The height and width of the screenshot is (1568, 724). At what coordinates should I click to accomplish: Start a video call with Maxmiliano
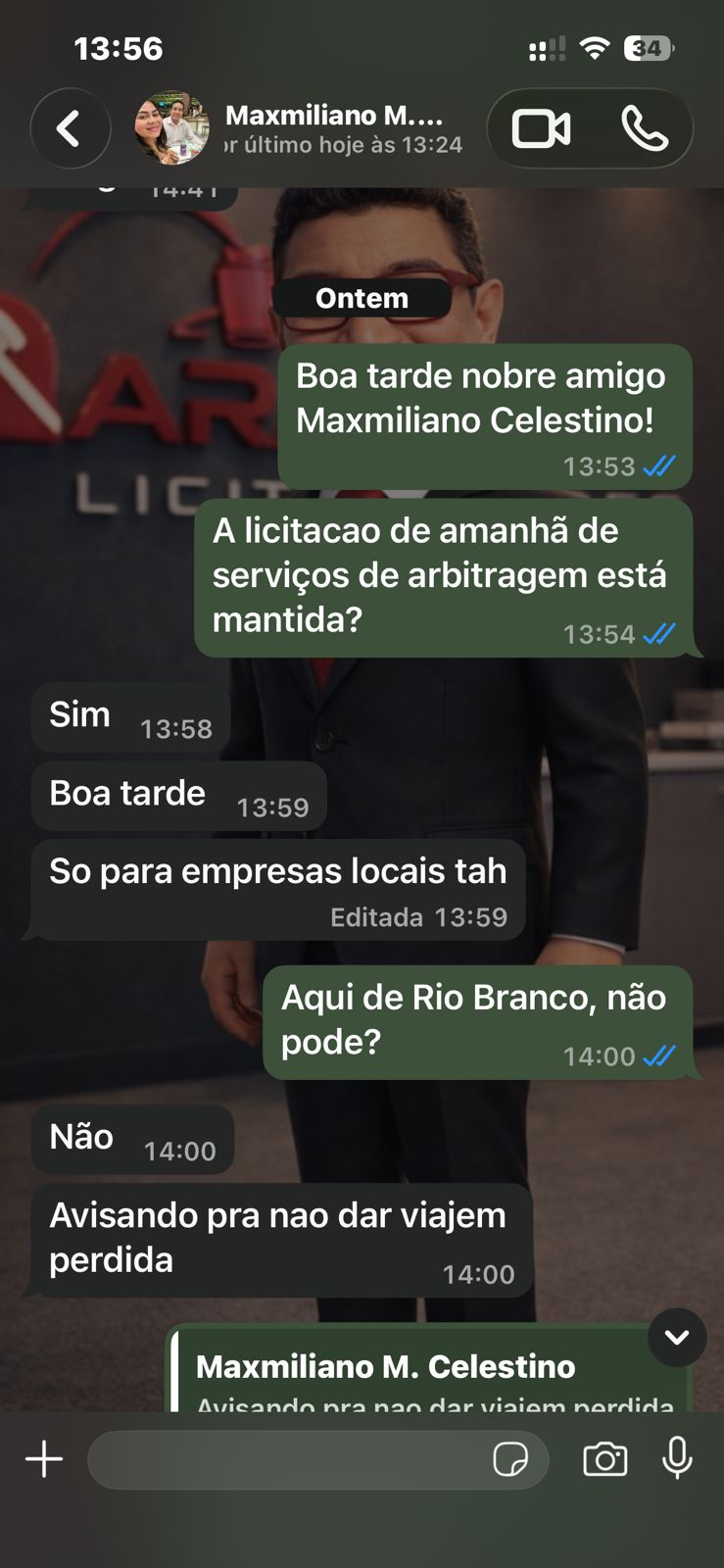tap(541, 128)
